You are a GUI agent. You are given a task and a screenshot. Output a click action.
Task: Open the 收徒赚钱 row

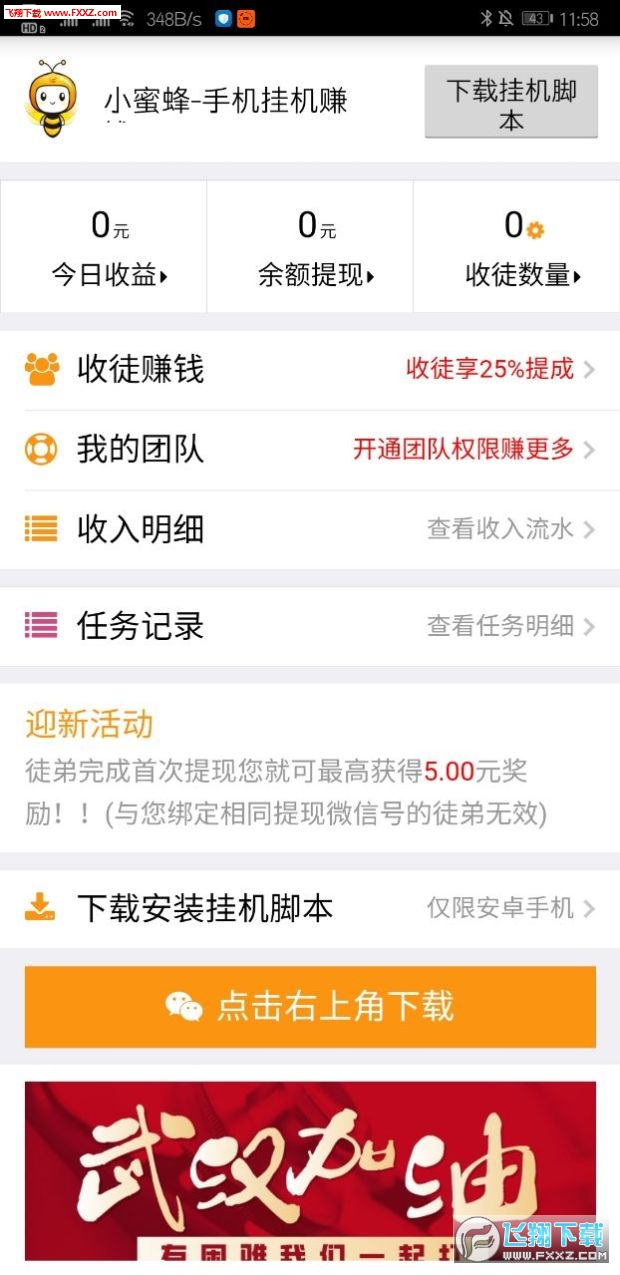310,370
